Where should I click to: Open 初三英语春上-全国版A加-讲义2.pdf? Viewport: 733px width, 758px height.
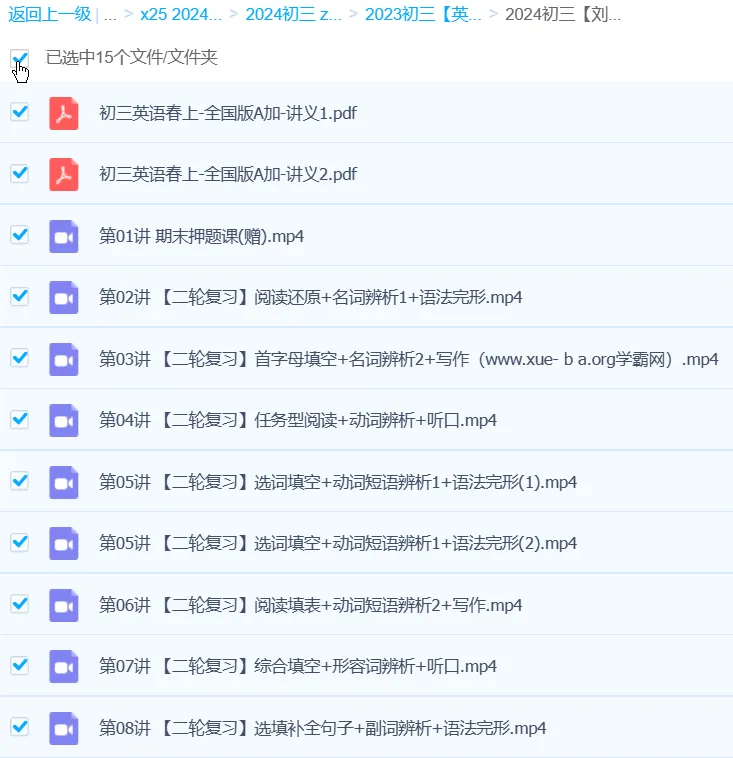point(228,174)
